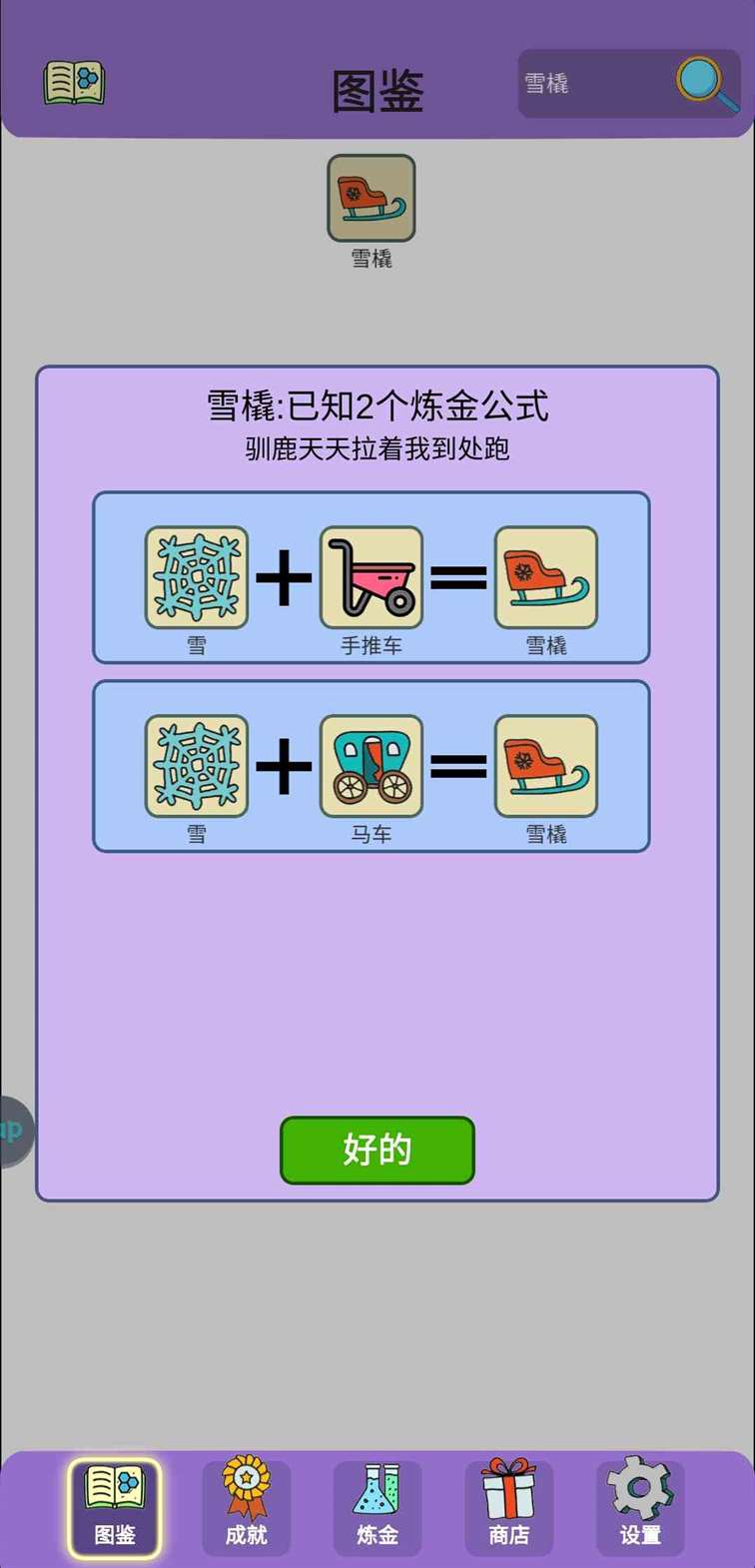The height and width of the screenshot is (1568, 755).
Task: Tap the magnifying glass search icon
Action: pos(706,83)
